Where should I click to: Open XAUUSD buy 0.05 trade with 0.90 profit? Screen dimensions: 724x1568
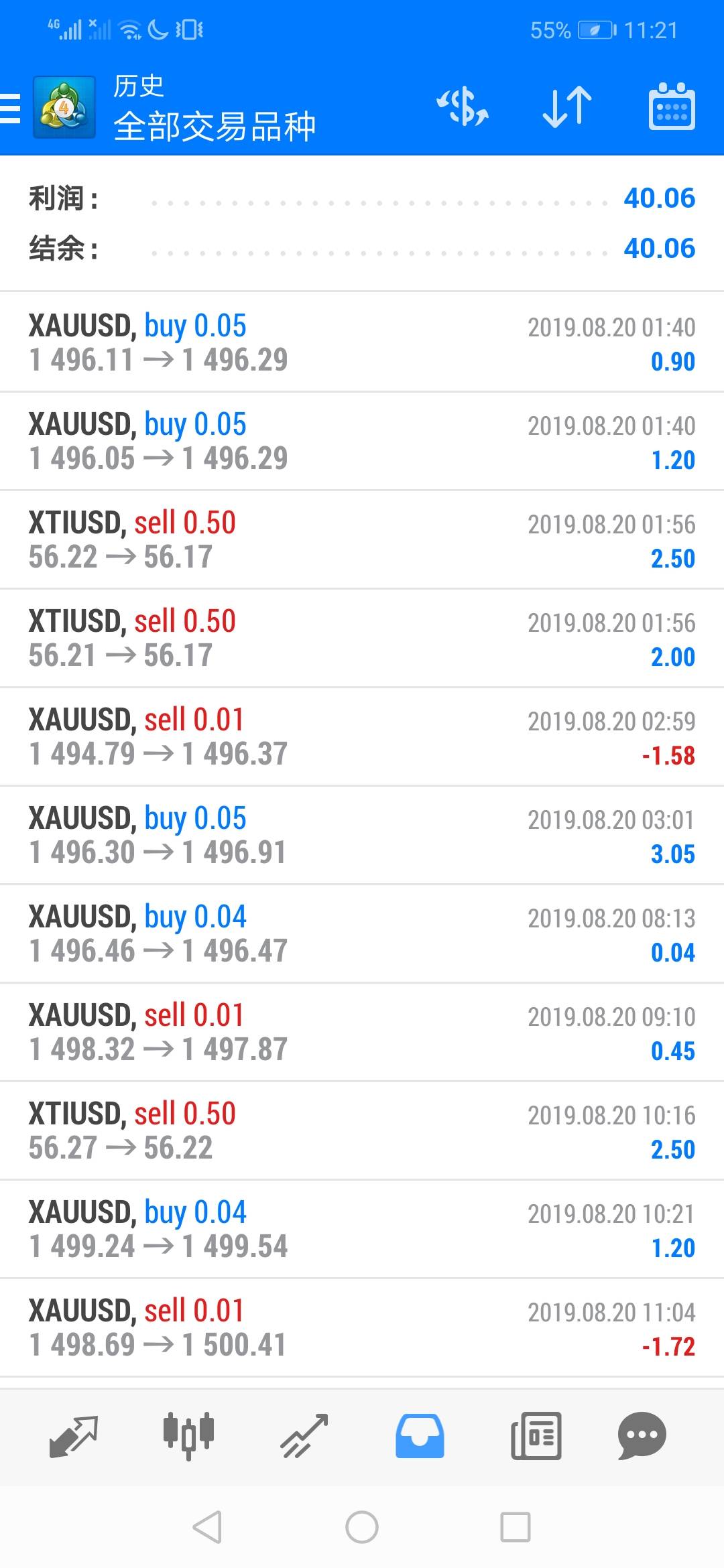point(362,342)
